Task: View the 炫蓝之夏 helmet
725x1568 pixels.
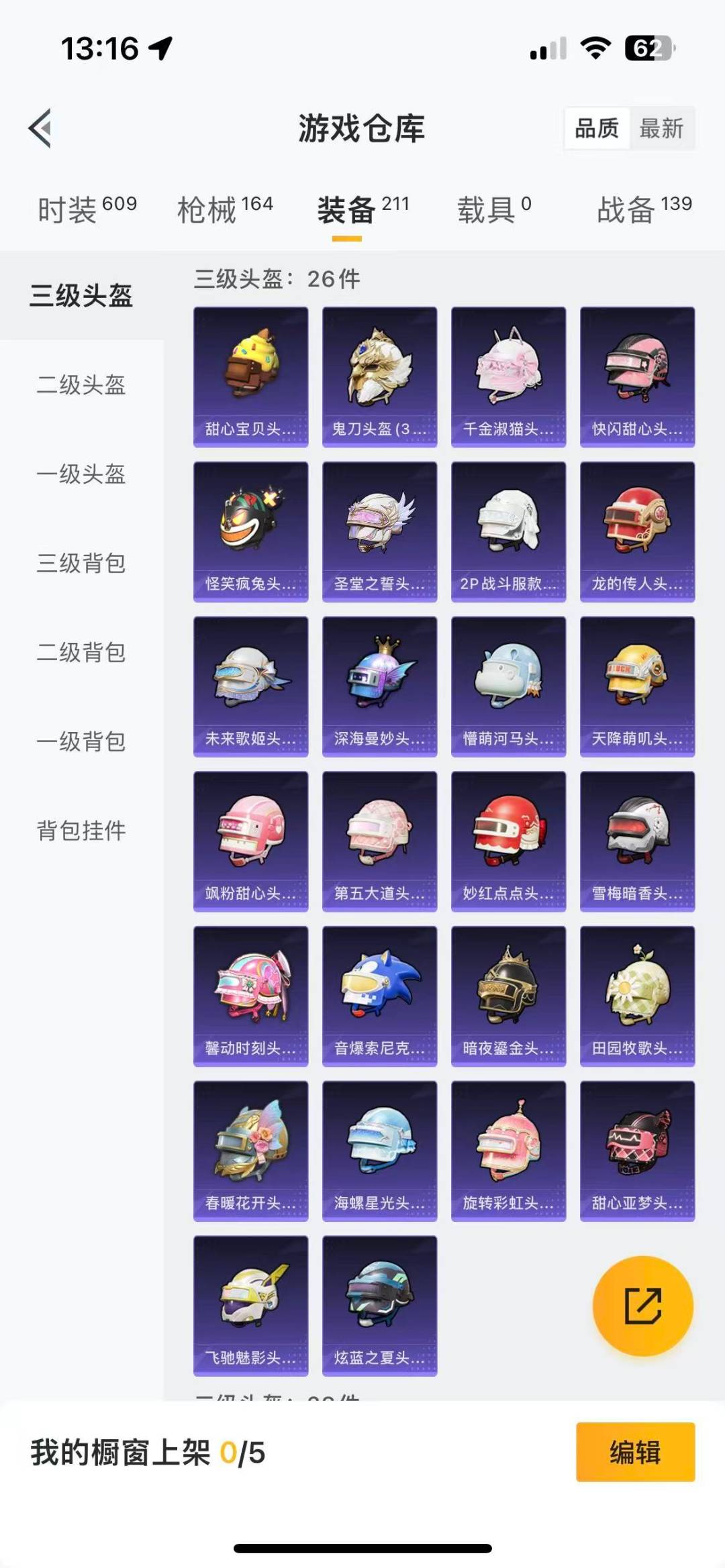Action: 379,1306
